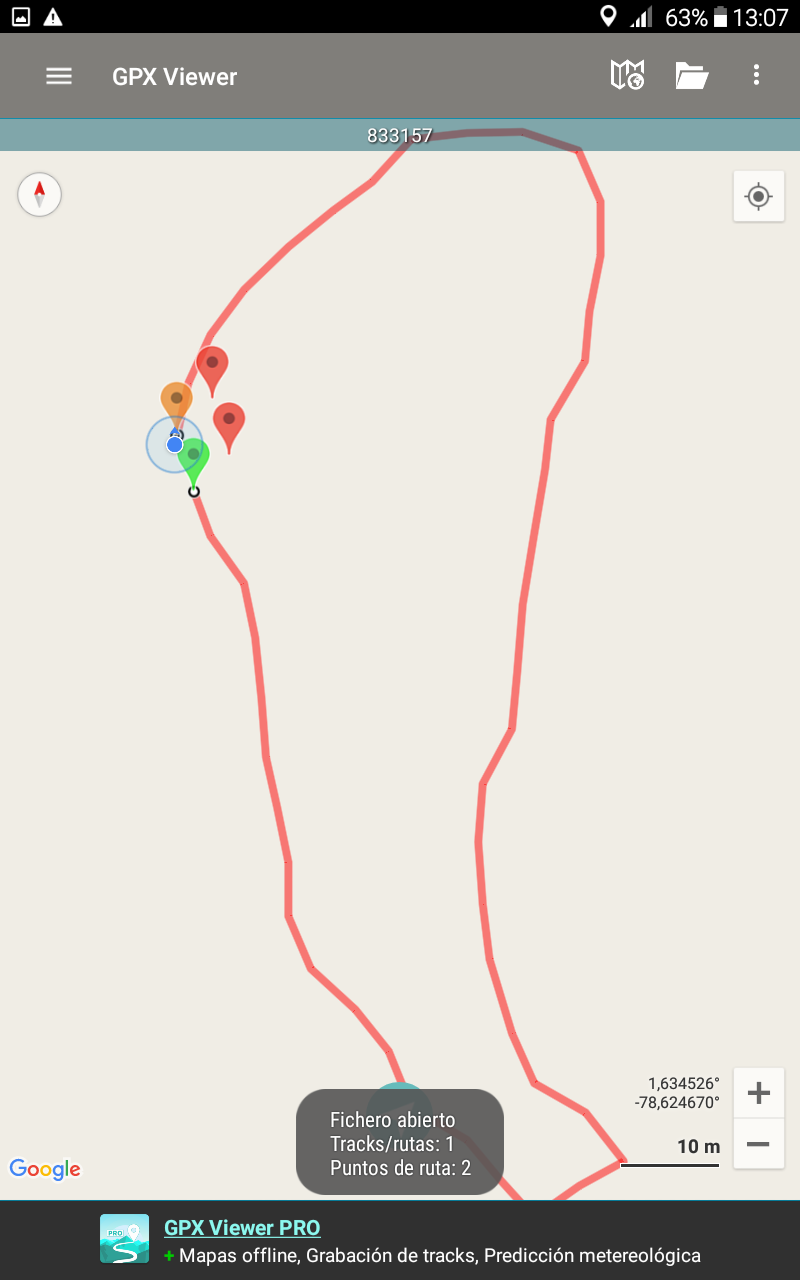The image size is (800, 1280).
Task: Open the navigation drawer menu
Action: pyautogui.click(x=59, y=76)
